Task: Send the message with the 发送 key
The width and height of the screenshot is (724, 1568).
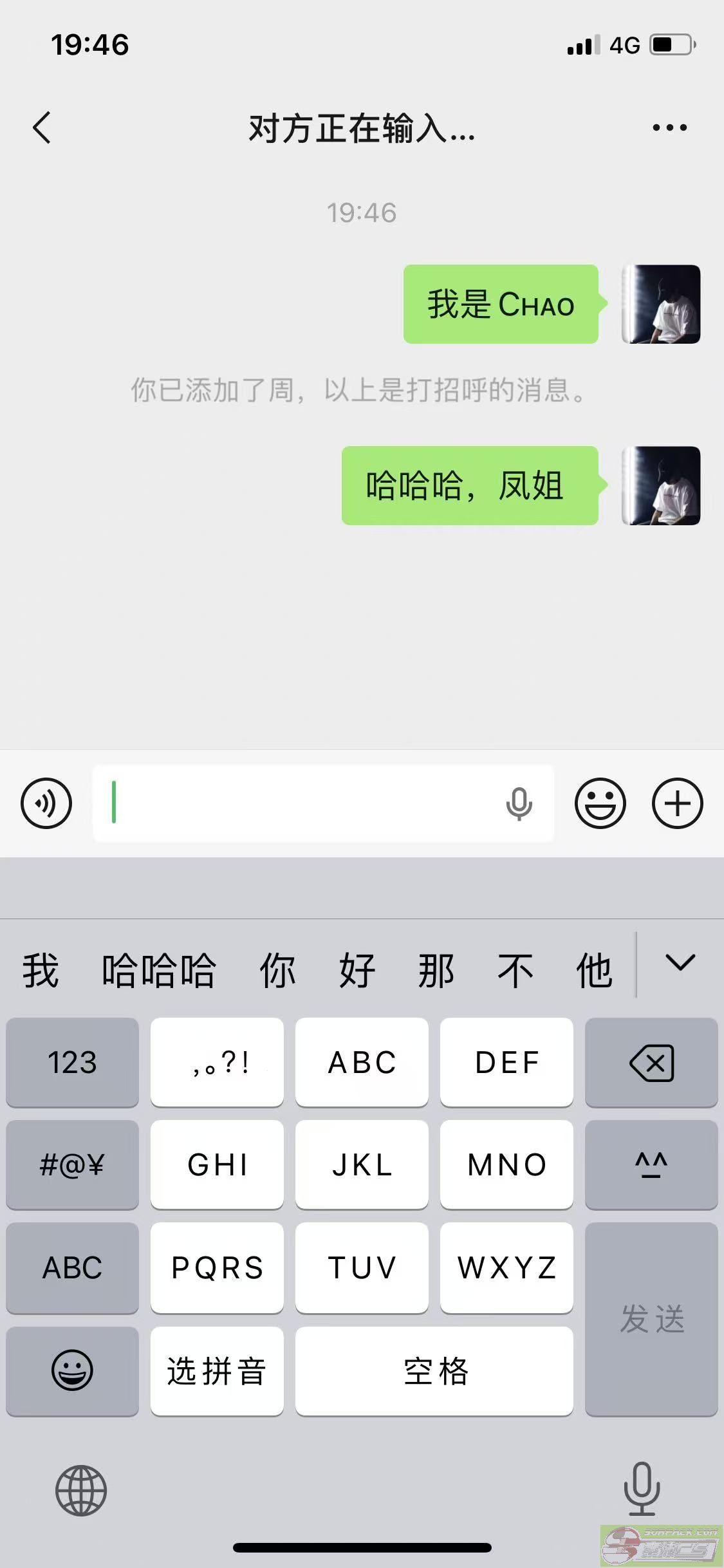Action: (651, 1319)
